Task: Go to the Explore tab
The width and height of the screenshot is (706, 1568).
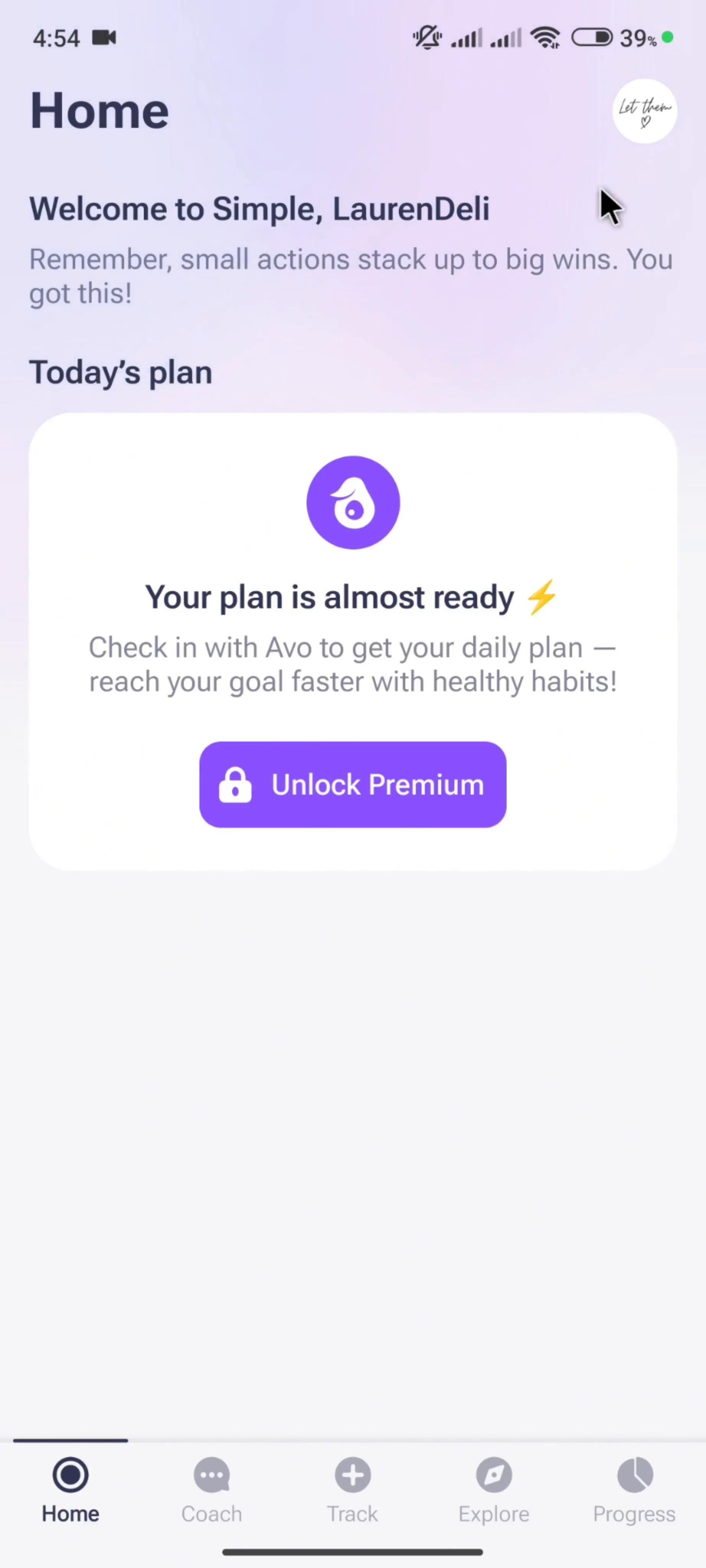Action: (494, 1489)
